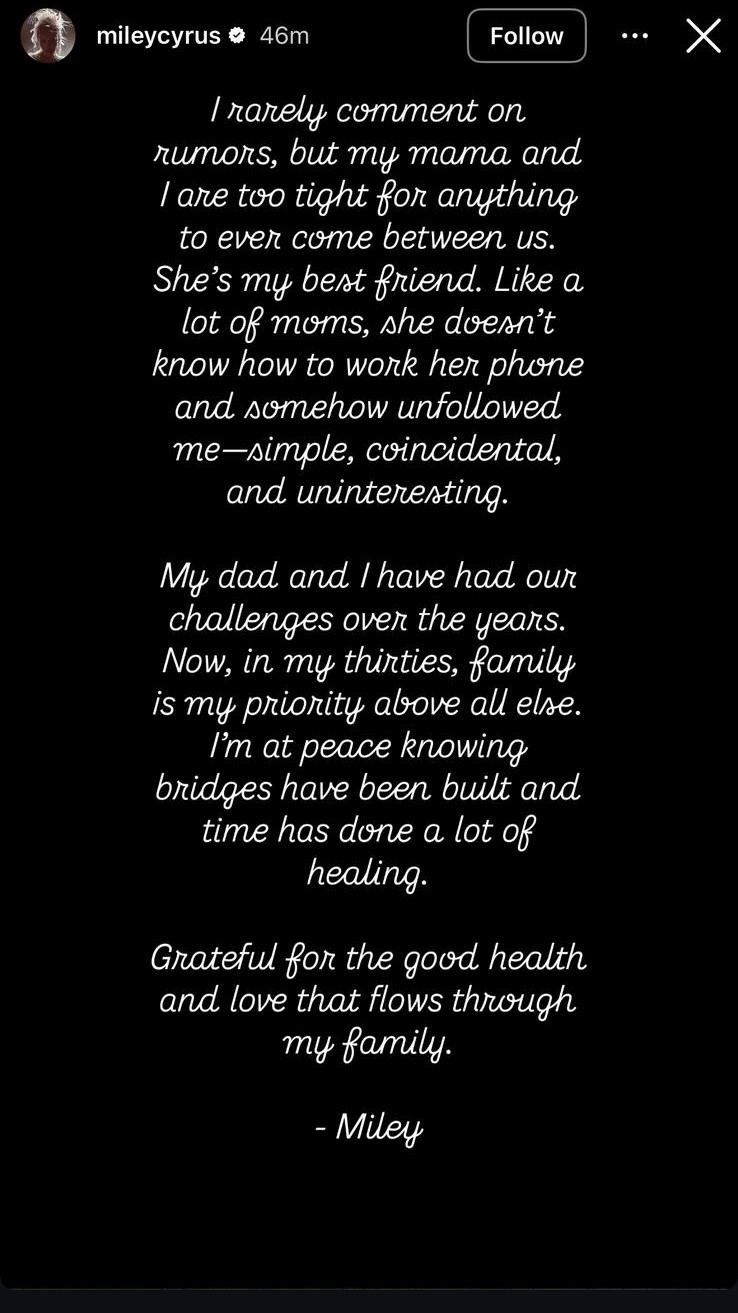
Task: Close the story viewer
Action: coord(703,36)
